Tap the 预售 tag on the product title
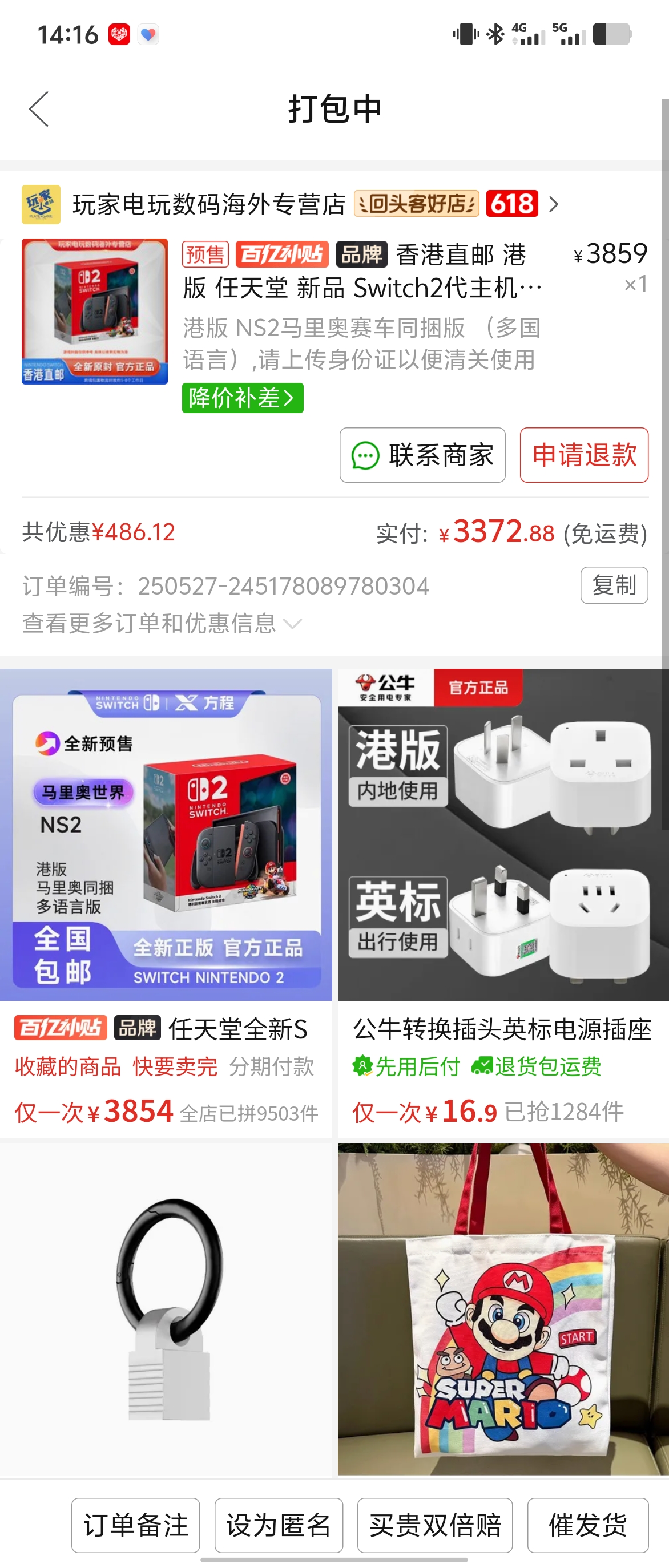The width and height of the screenshot is (669, 1568). 205,254
